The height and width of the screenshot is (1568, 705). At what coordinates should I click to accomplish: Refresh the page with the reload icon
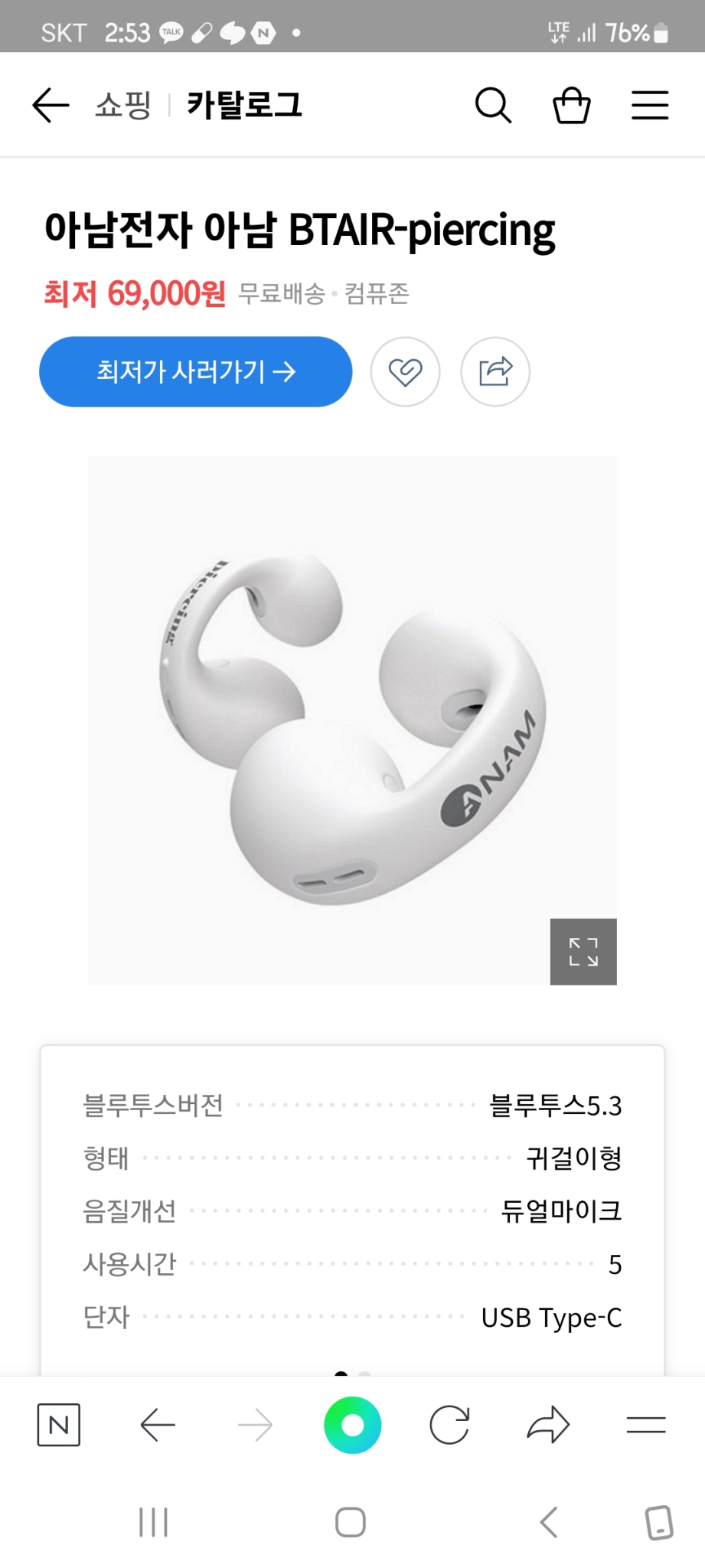pos(450,1424)
